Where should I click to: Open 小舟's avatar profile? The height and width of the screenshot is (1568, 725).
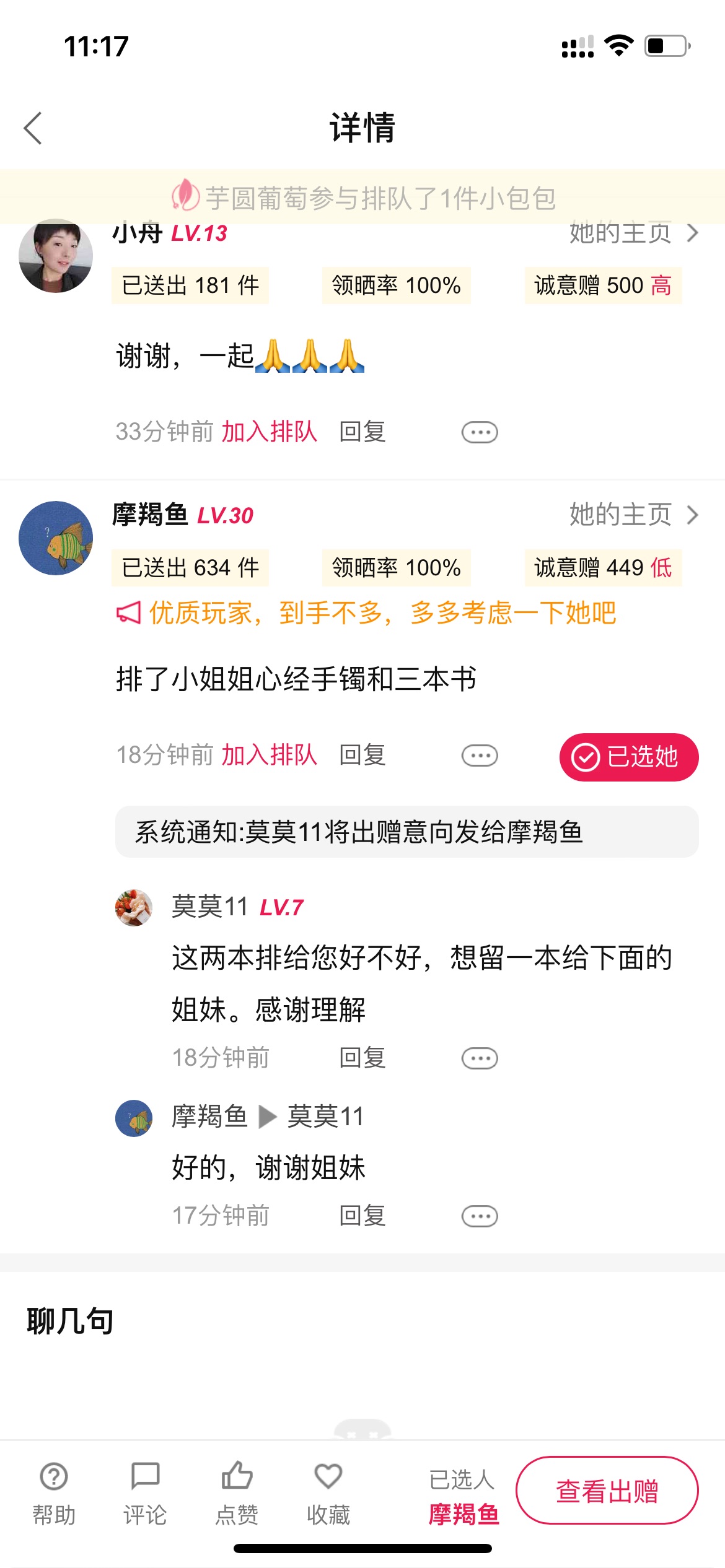pyautogui.click(x=56, y=256)
